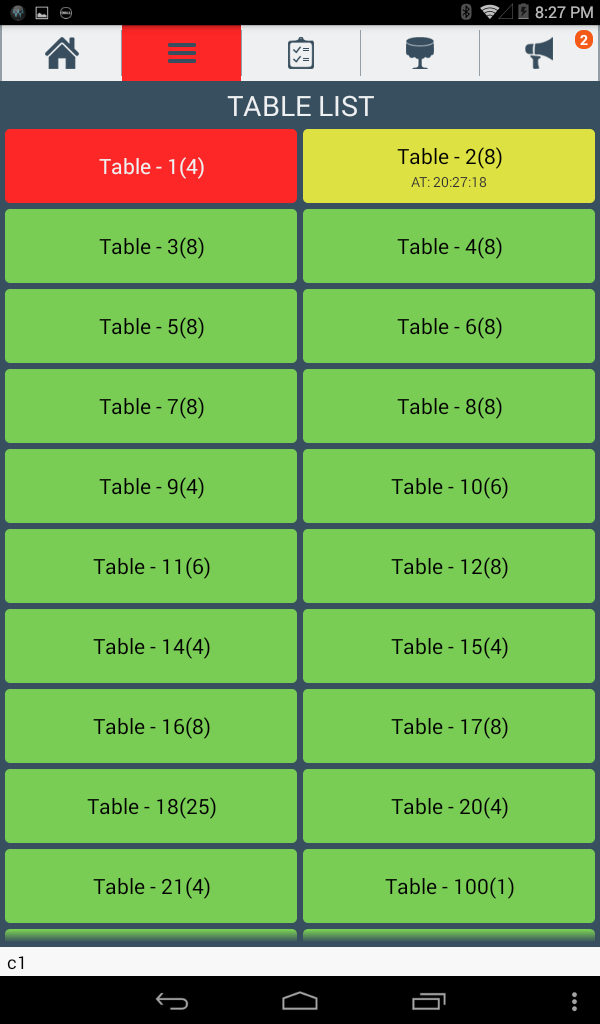Open the system overflow menu dots

point(574,1000)
